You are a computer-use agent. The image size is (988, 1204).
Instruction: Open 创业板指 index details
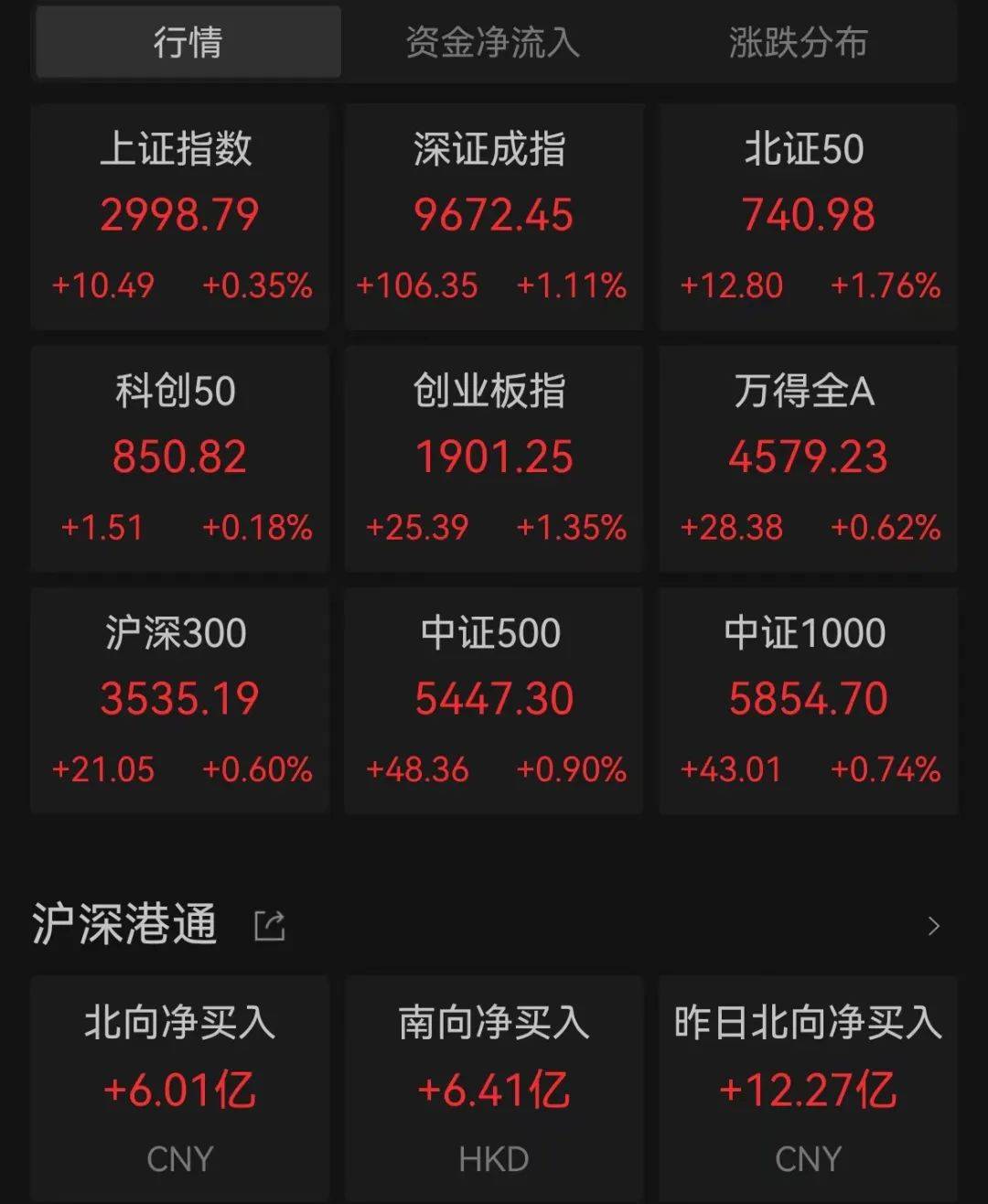click(493, 458)
